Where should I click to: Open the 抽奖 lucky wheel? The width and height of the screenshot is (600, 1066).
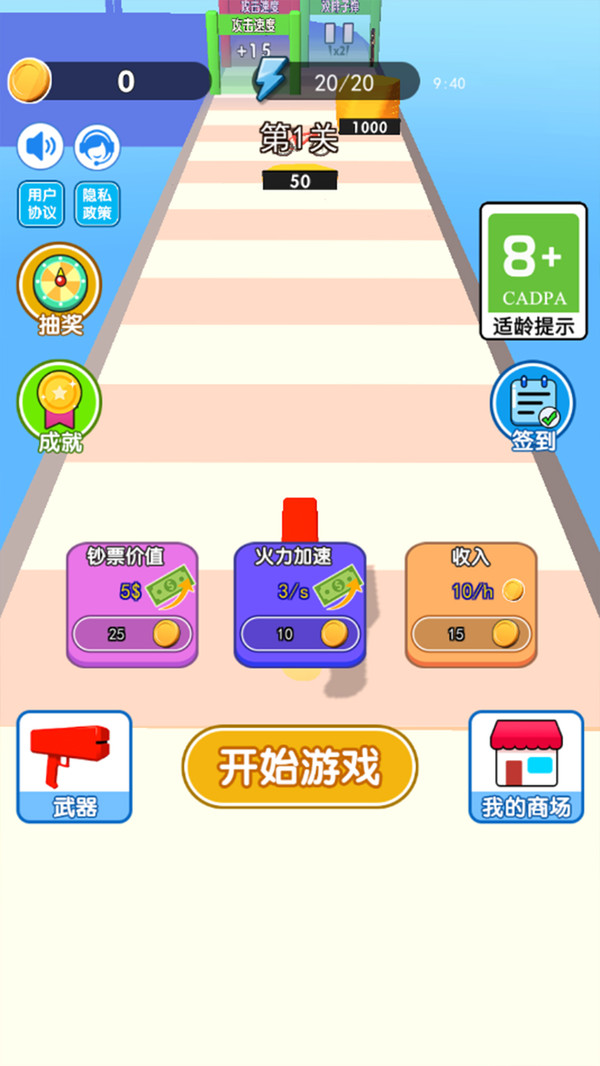click(60, 290)
